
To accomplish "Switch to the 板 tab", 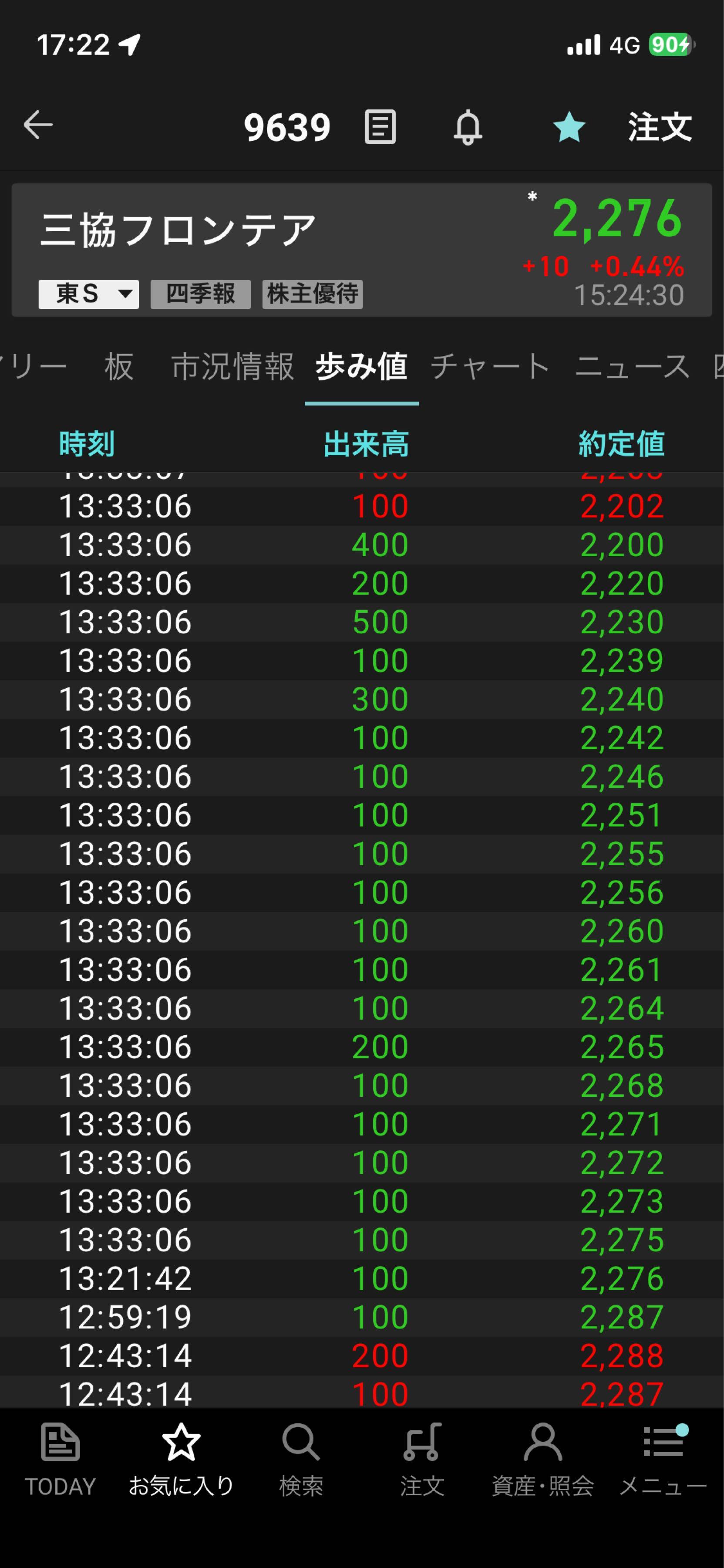I will (x=119, y=367).
